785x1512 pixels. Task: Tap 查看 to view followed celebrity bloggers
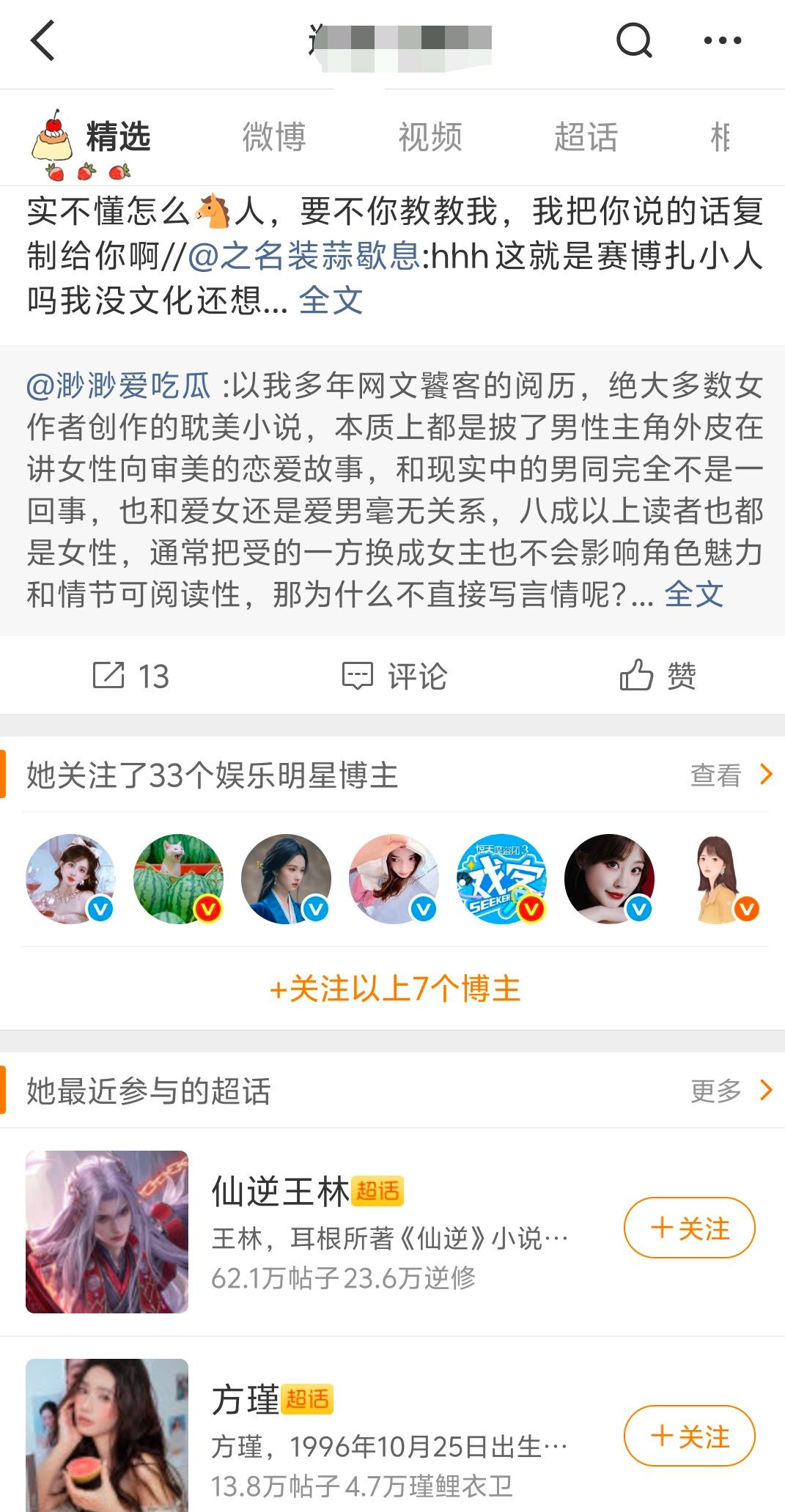pos(730,775)
